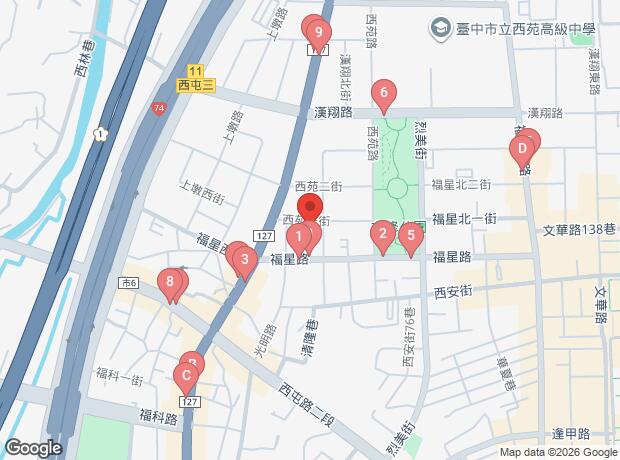Tap the red dot center marker
The width and height of the screenshot is (620, 460).
pyautogui.click(x=311, y=209)
